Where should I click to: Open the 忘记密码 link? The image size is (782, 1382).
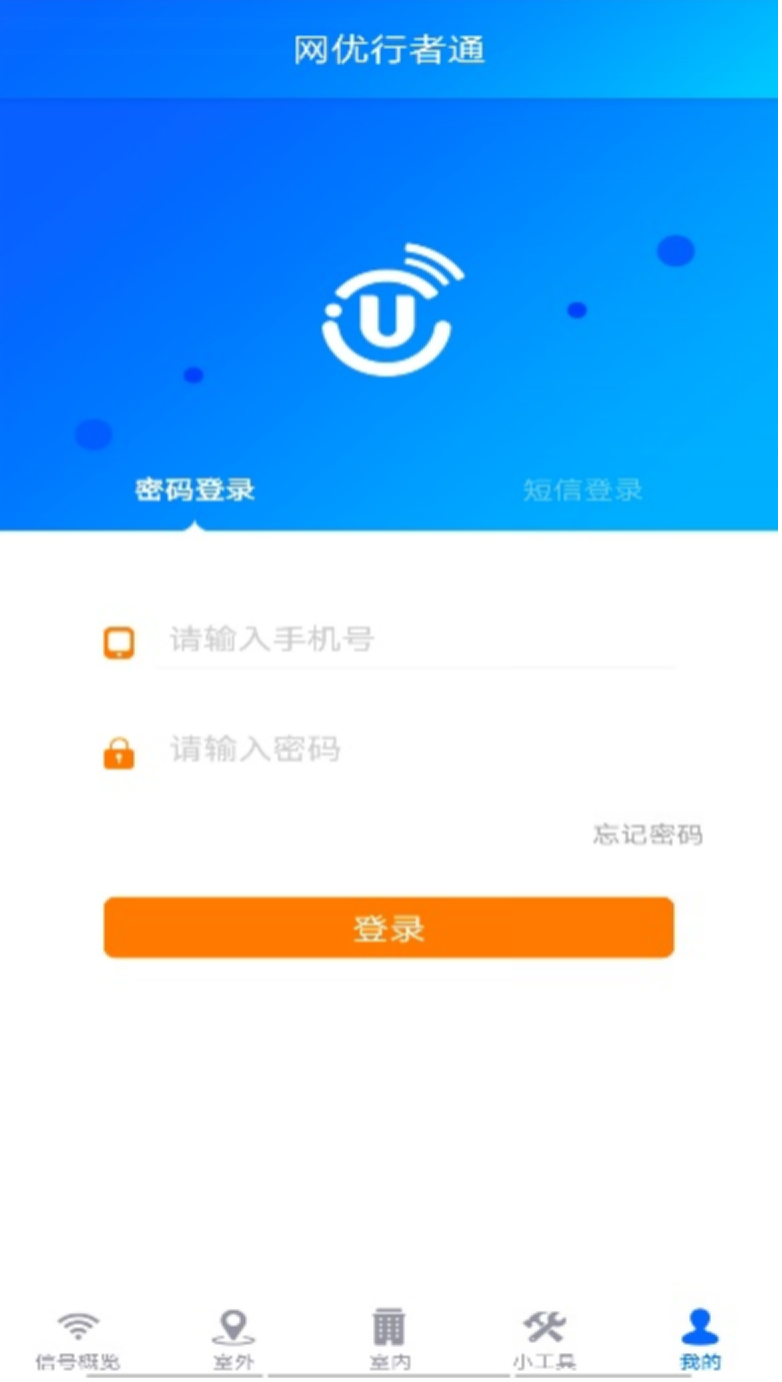(x=648, y=834)
